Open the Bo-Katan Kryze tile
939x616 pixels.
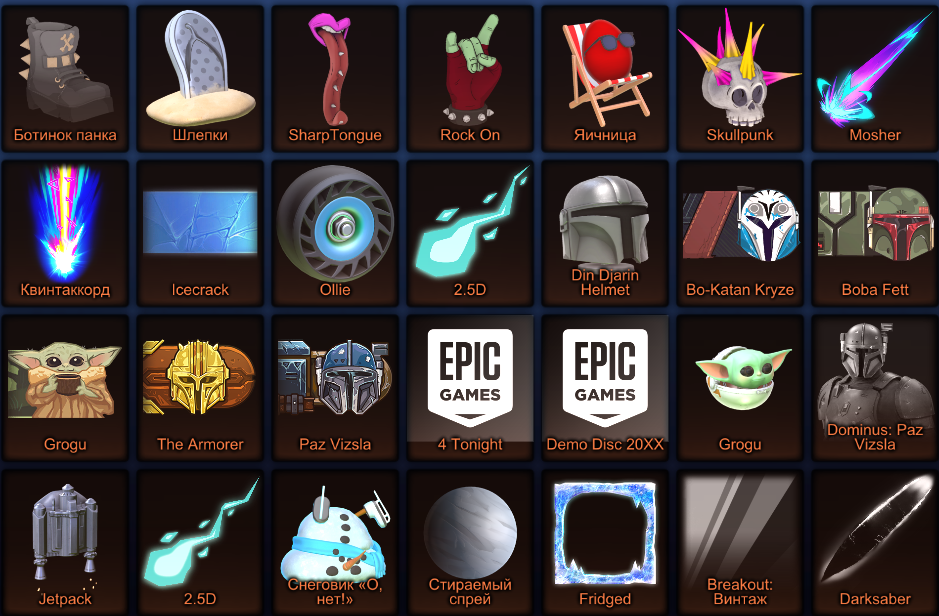click(x=740, y=232)
